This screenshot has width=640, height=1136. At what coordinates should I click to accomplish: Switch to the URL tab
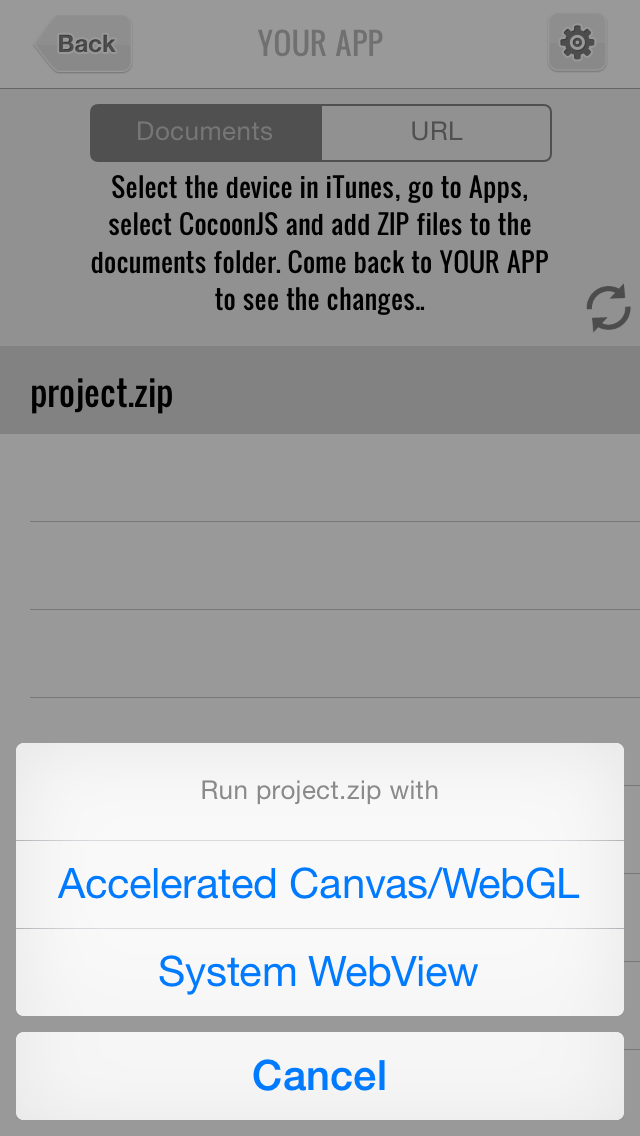[x=436, y=132]
